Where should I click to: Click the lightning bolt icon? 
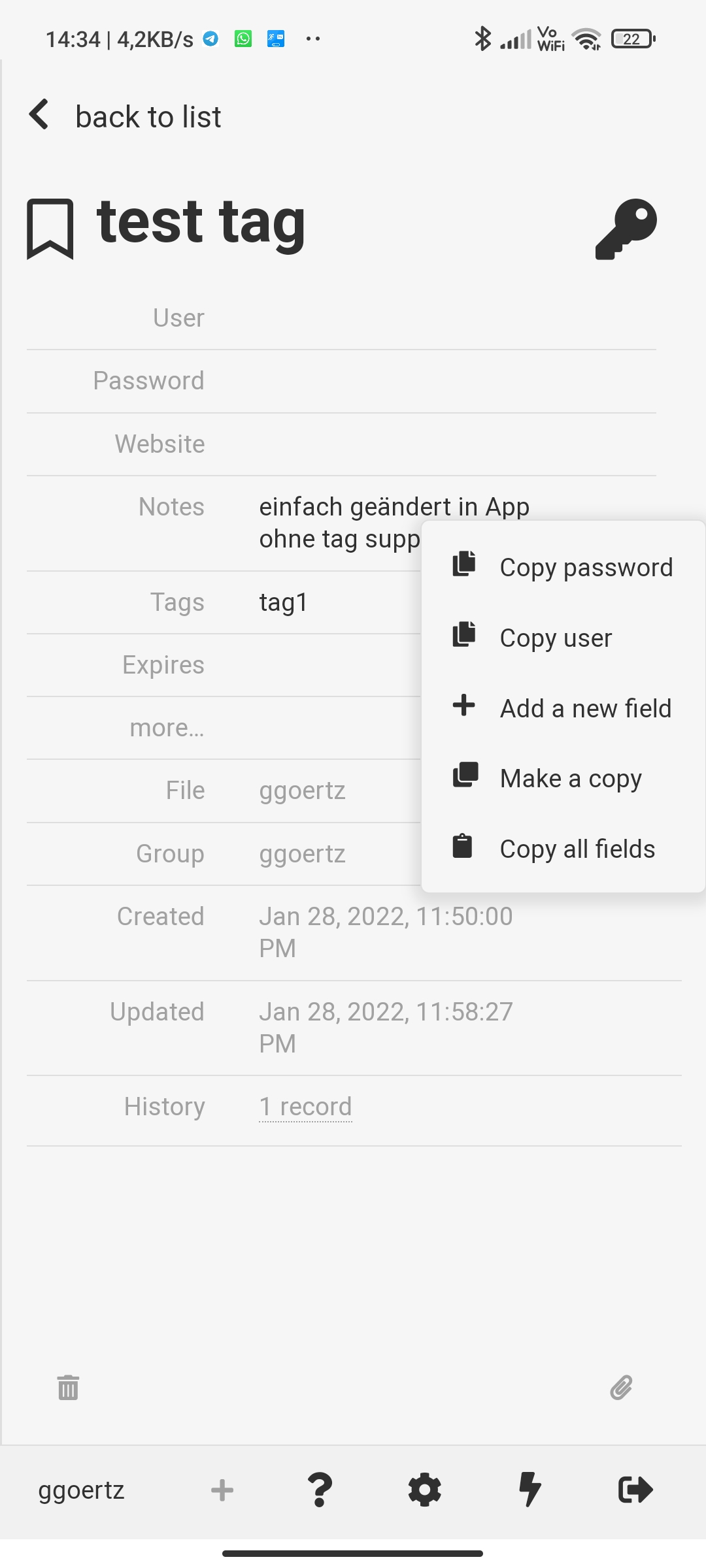[529, 1490]
